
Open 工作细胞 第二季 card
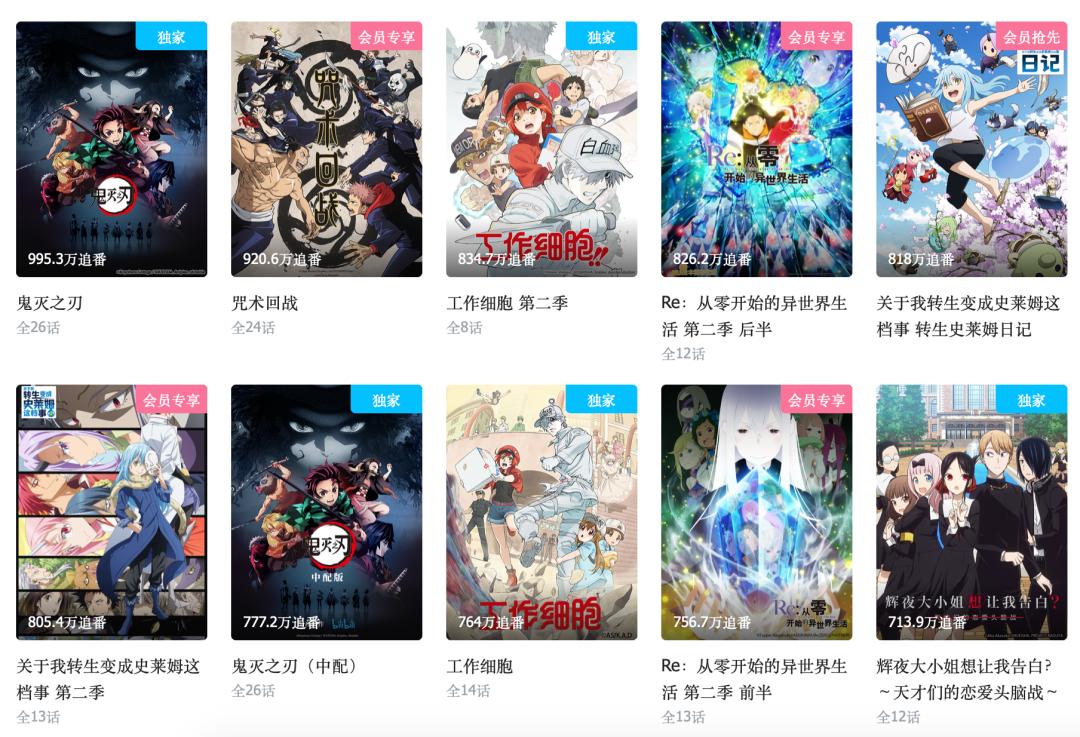pyautogui.click(x=541, y=150)
